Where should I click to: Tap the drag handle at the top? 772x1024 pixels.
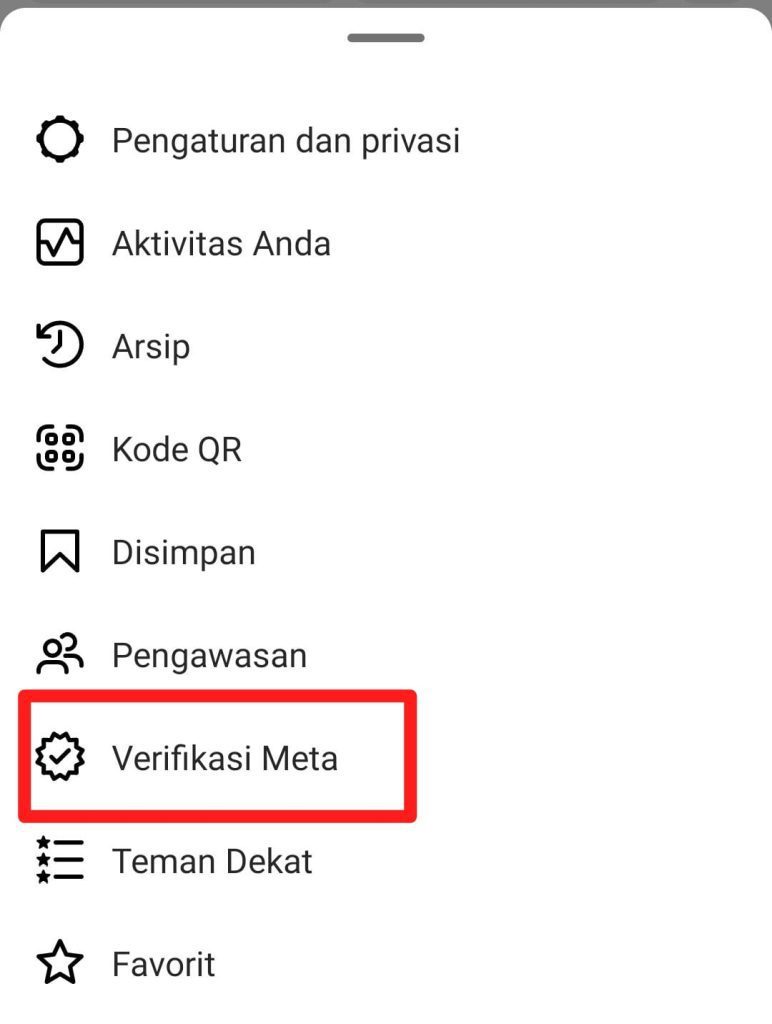(386, 39)
